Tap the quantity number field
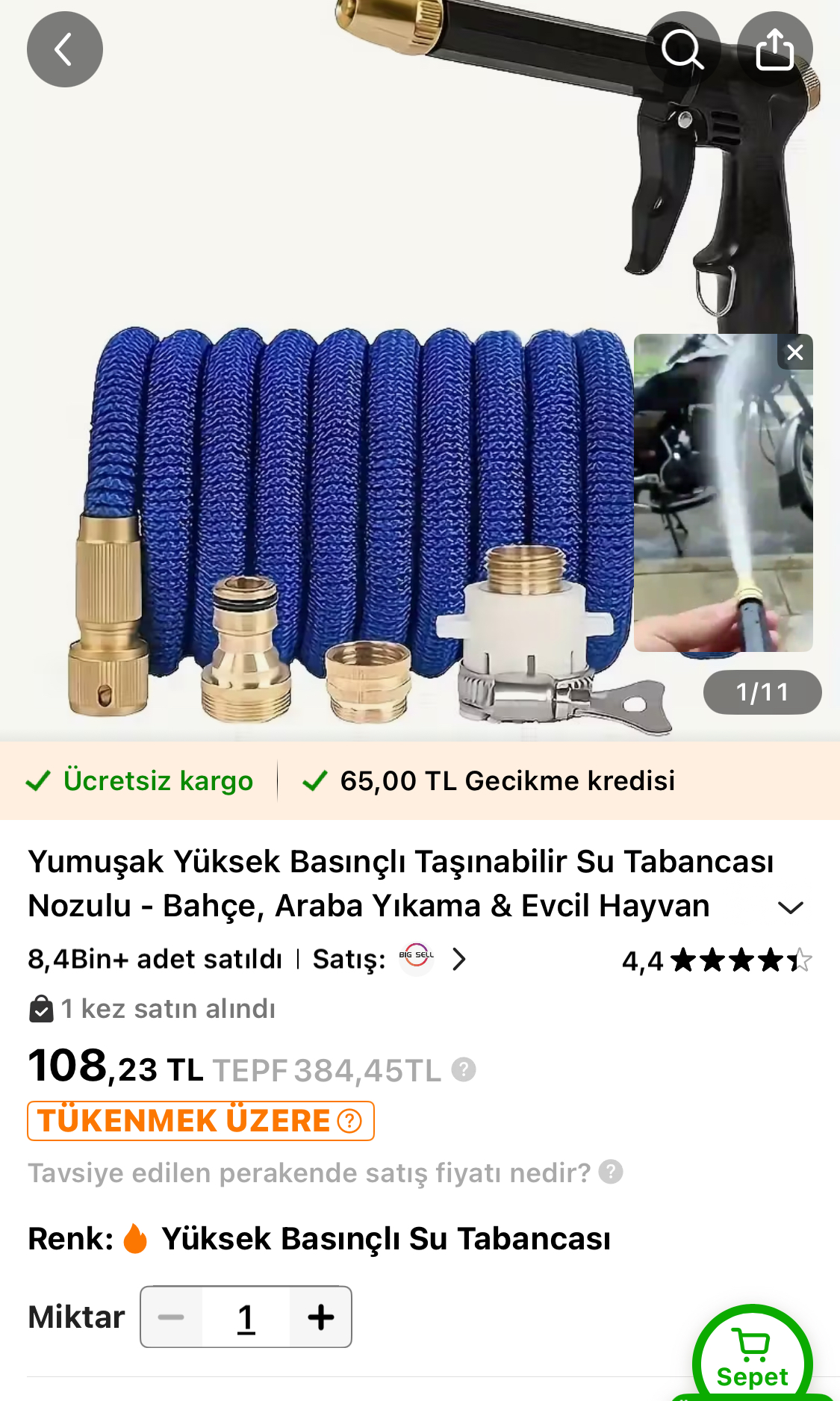Viewport: 840px width, 1401px height. pos(246,1317)
